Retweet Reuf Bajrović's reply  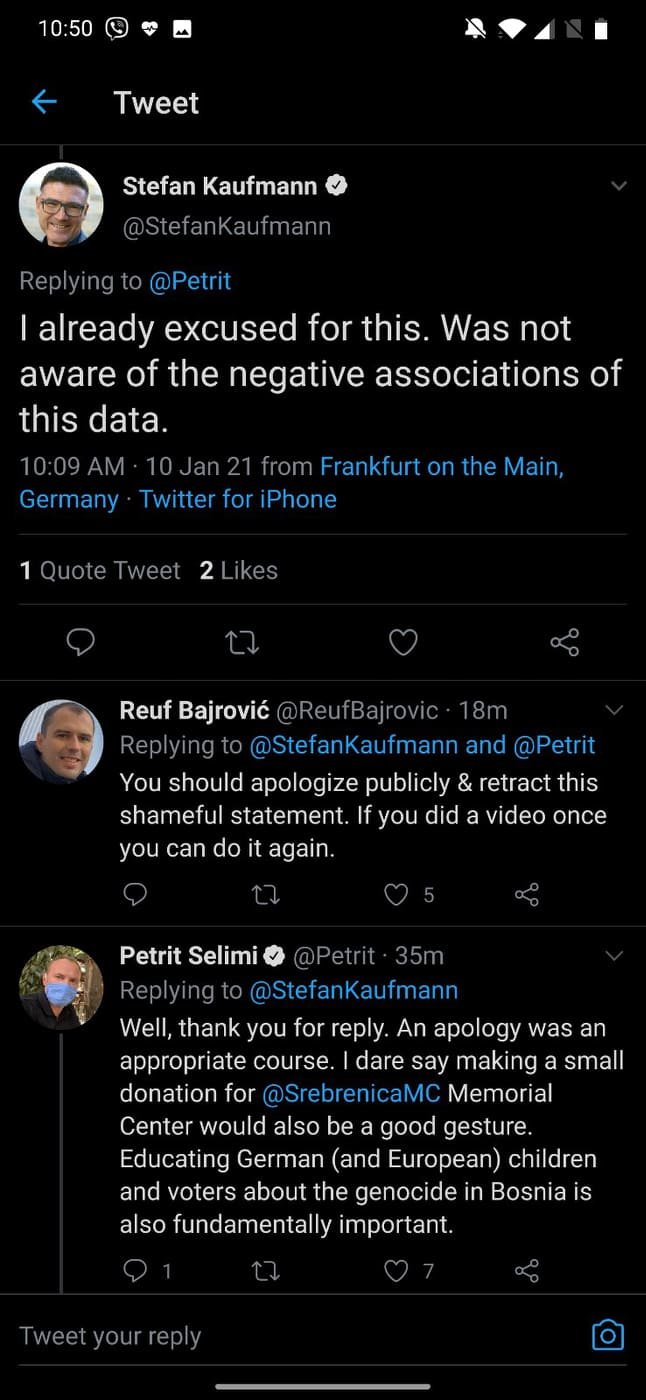tap(265, 894)
